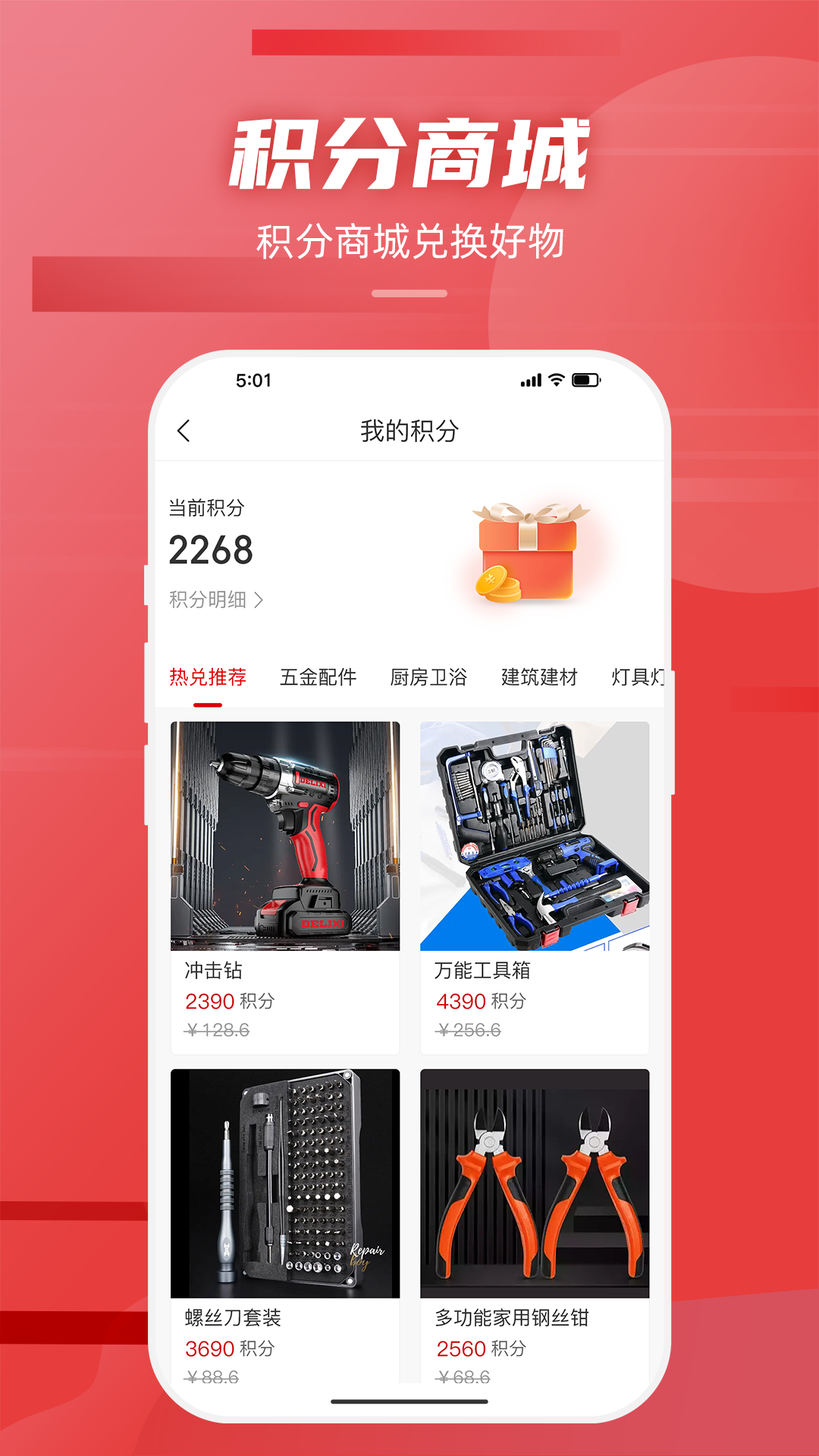Open the 冲击钻 product image
Screen dimensions: 819x1456
click(285, 836)
